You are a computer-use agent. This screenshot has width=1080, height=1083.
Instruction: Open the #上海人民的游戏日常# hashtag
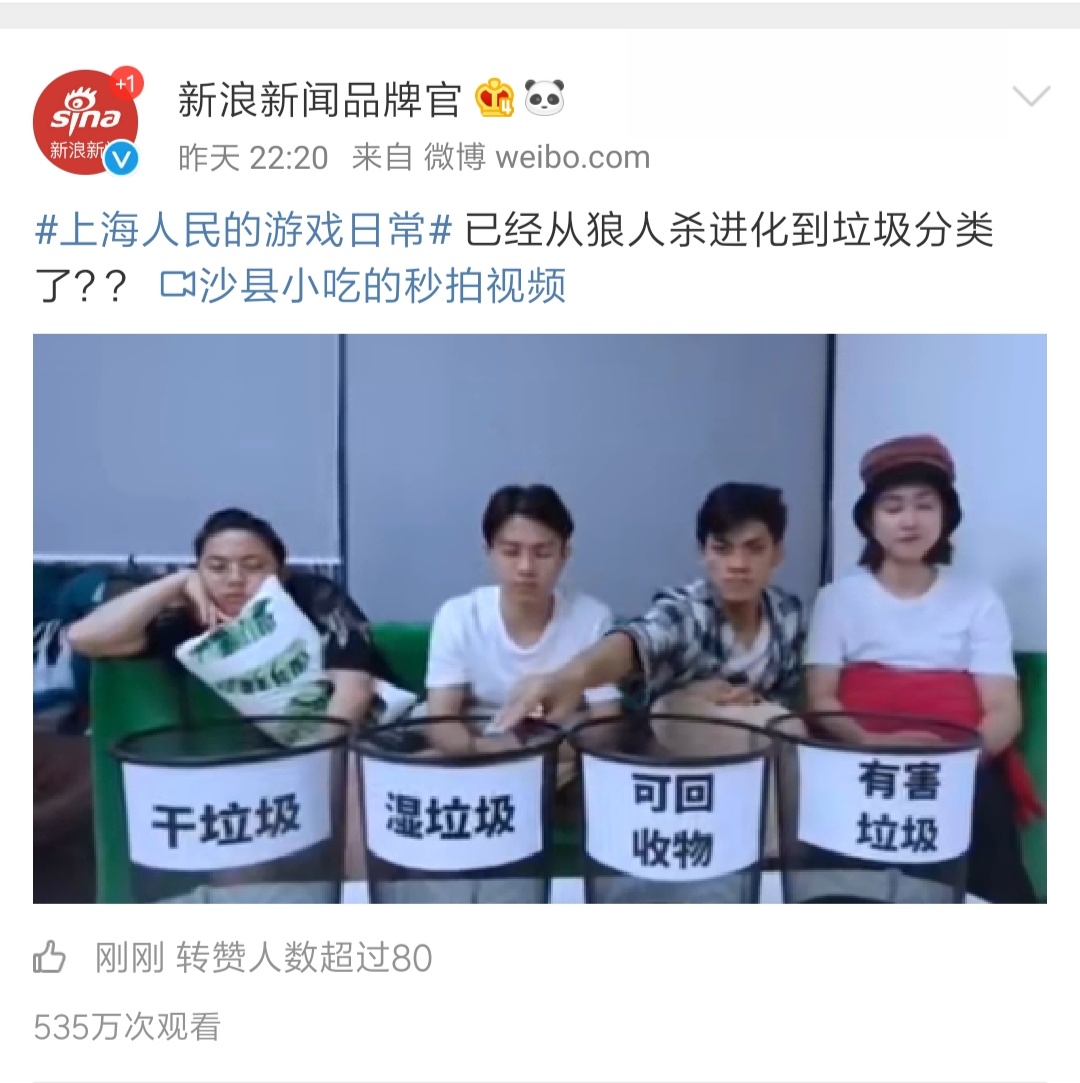[245, 232]
